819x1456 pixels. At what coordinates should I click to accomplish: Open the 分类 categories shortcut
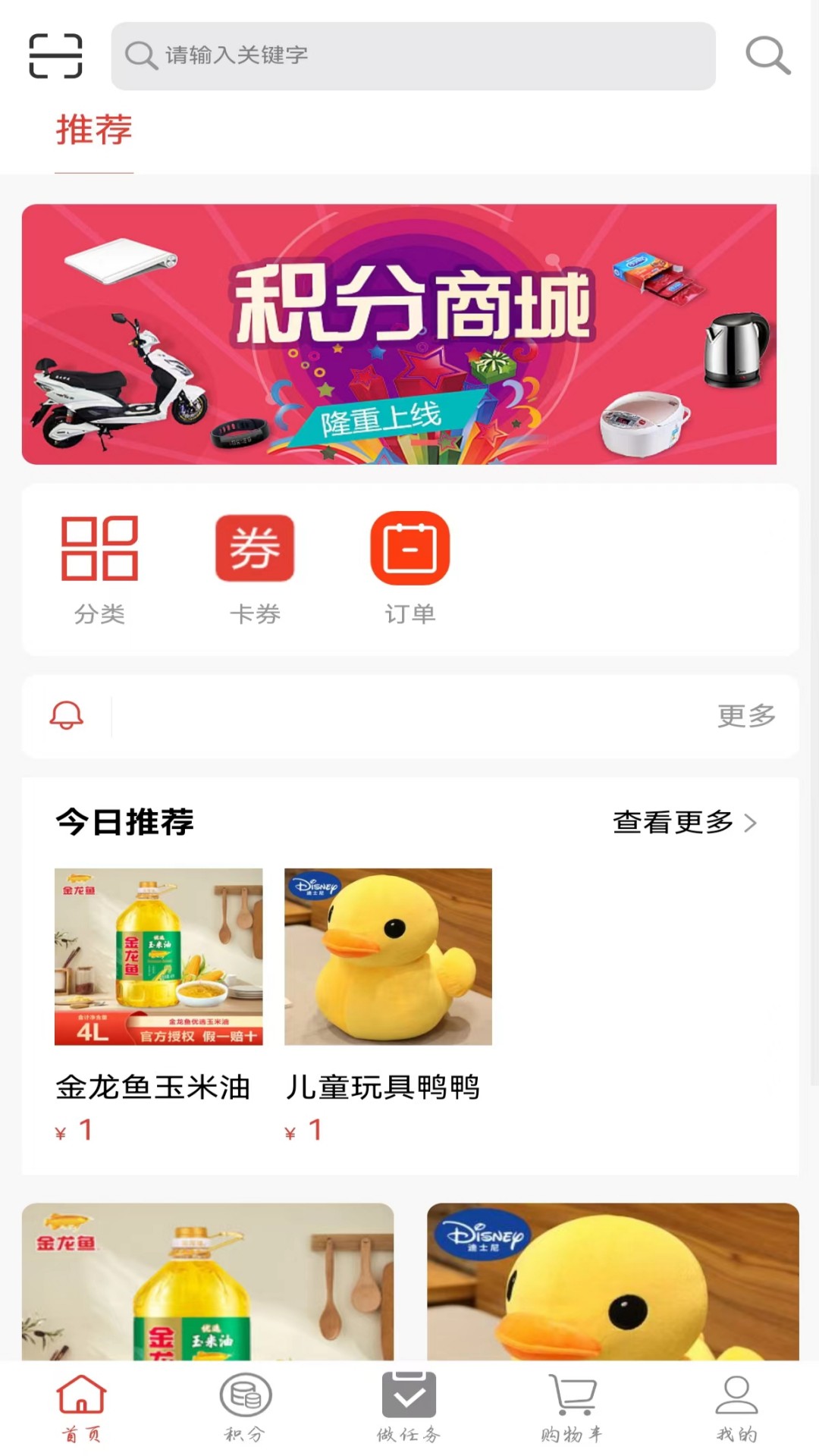pos(99,569)
